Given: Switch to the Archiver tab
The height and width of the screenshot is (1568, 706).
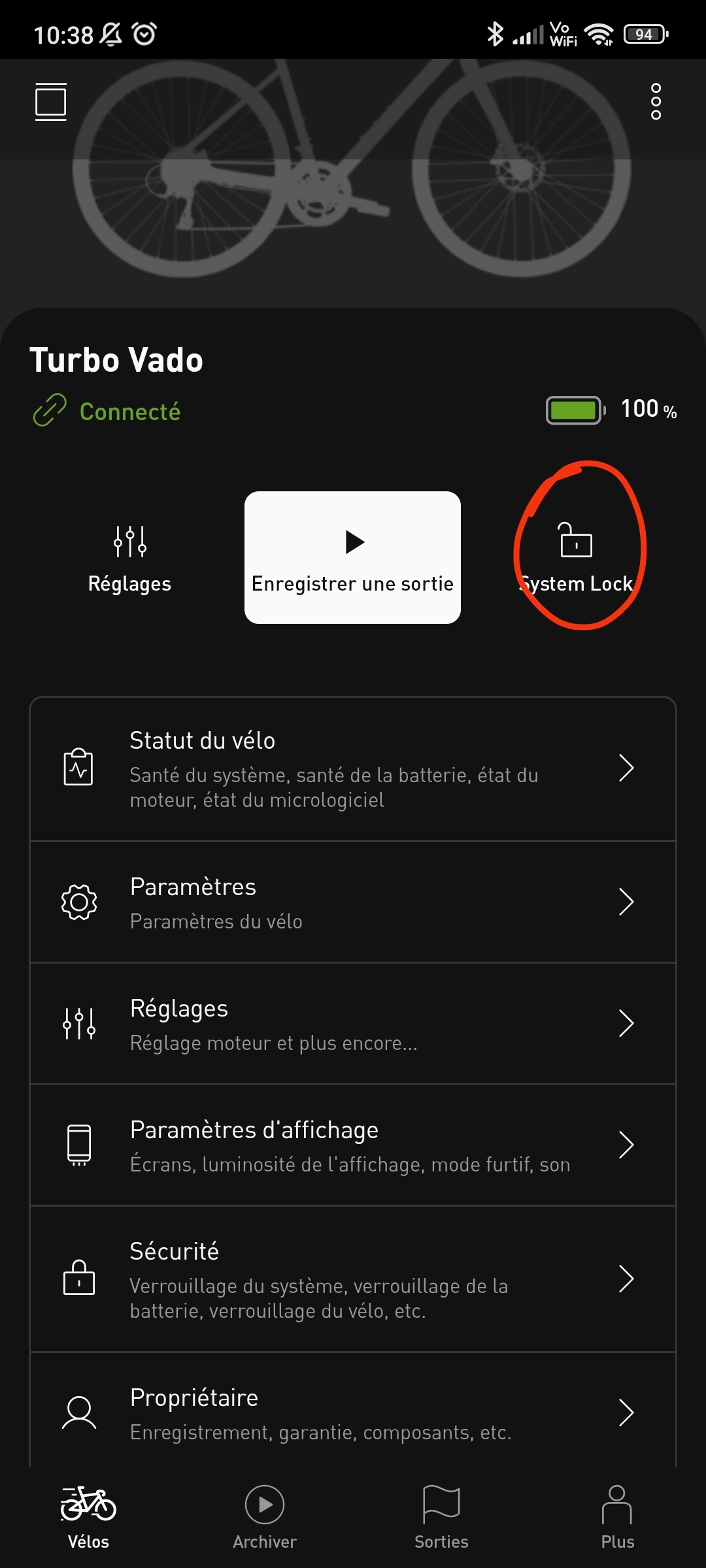Looking at the screenshot, I should click(x=265, y=1517).
